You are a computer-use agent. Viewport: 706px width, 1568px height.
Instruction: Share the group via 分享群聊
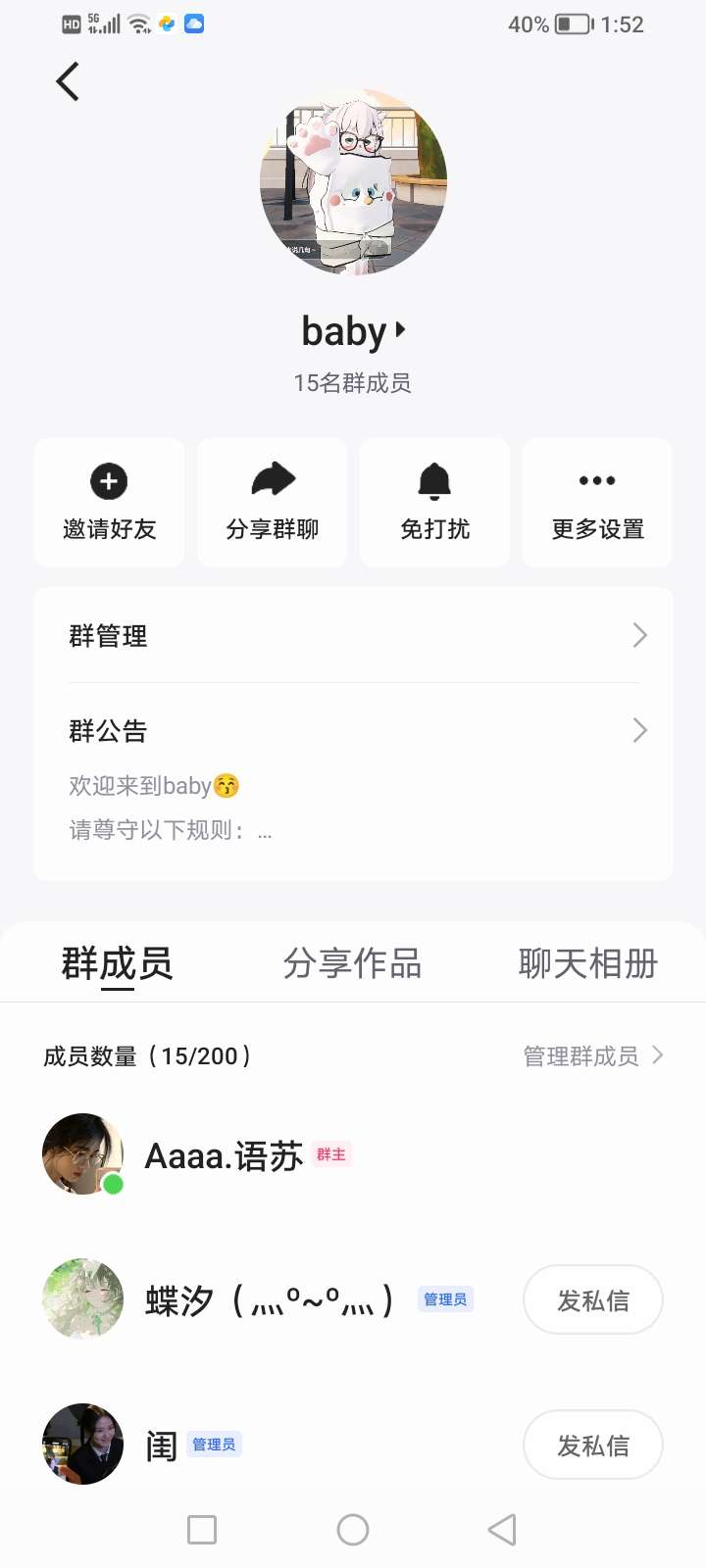pyautogui.click(x=273, y=503)
